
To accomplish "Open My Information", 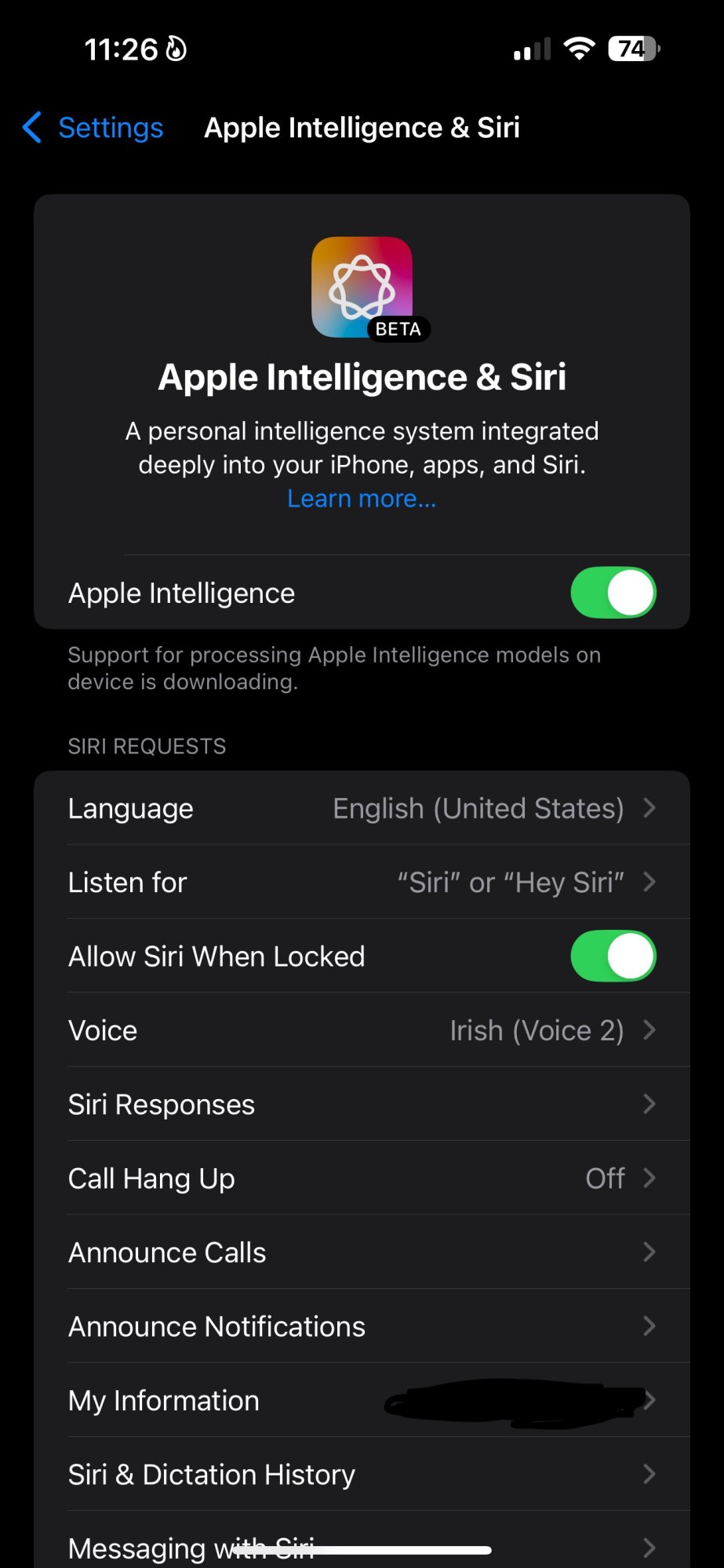I will point(362,1400).
